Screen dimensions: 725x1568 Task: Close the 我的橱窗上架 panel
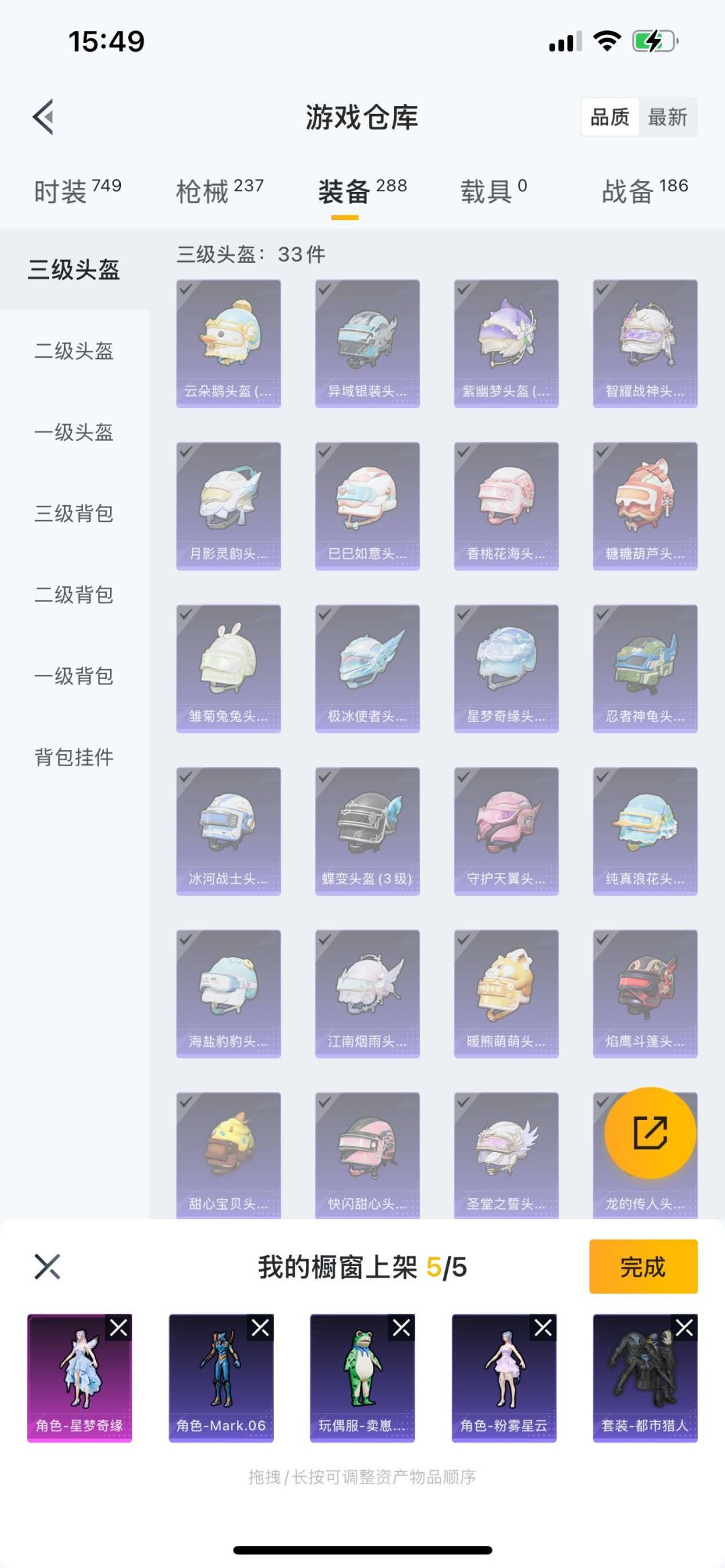click(x=47, y=1267)
